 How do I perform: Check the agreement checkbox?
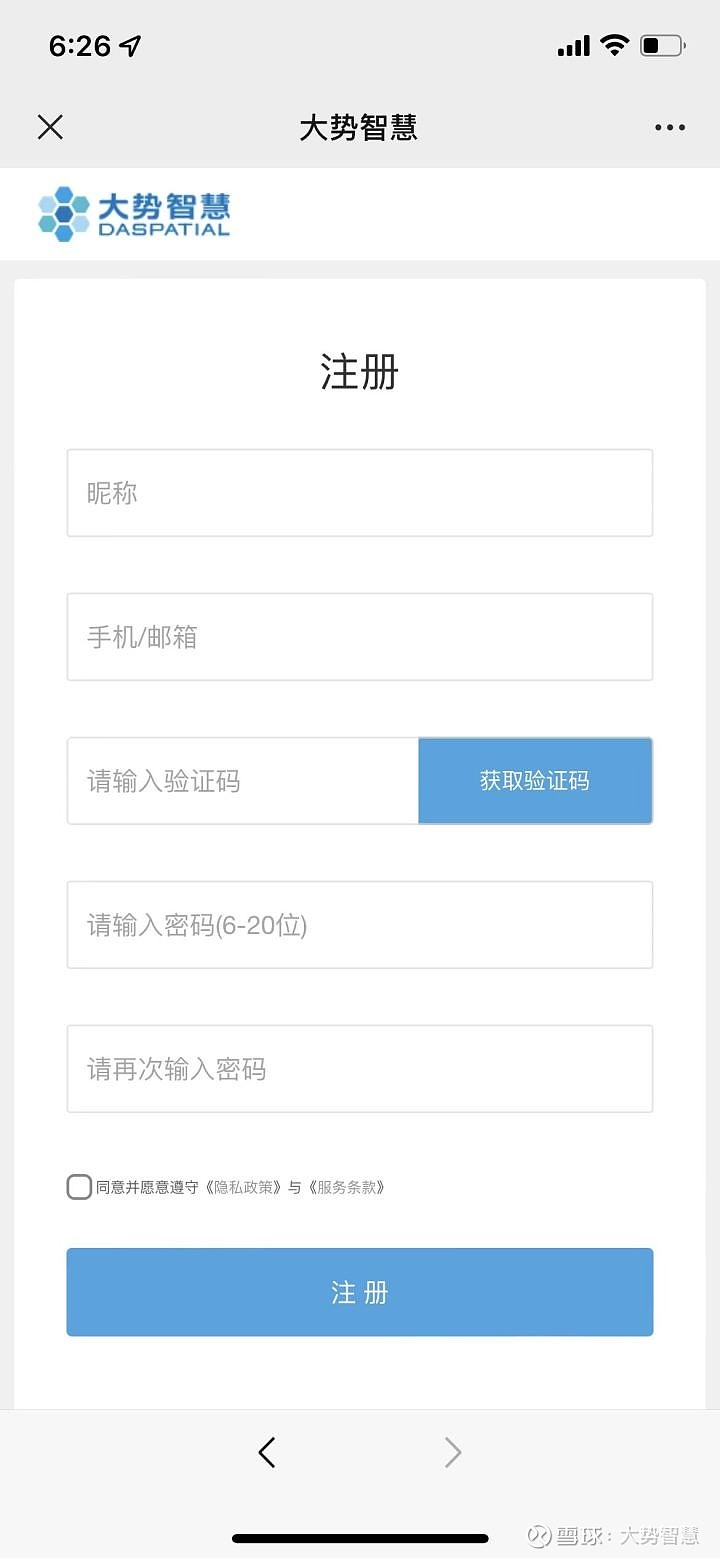point(79,1187)
